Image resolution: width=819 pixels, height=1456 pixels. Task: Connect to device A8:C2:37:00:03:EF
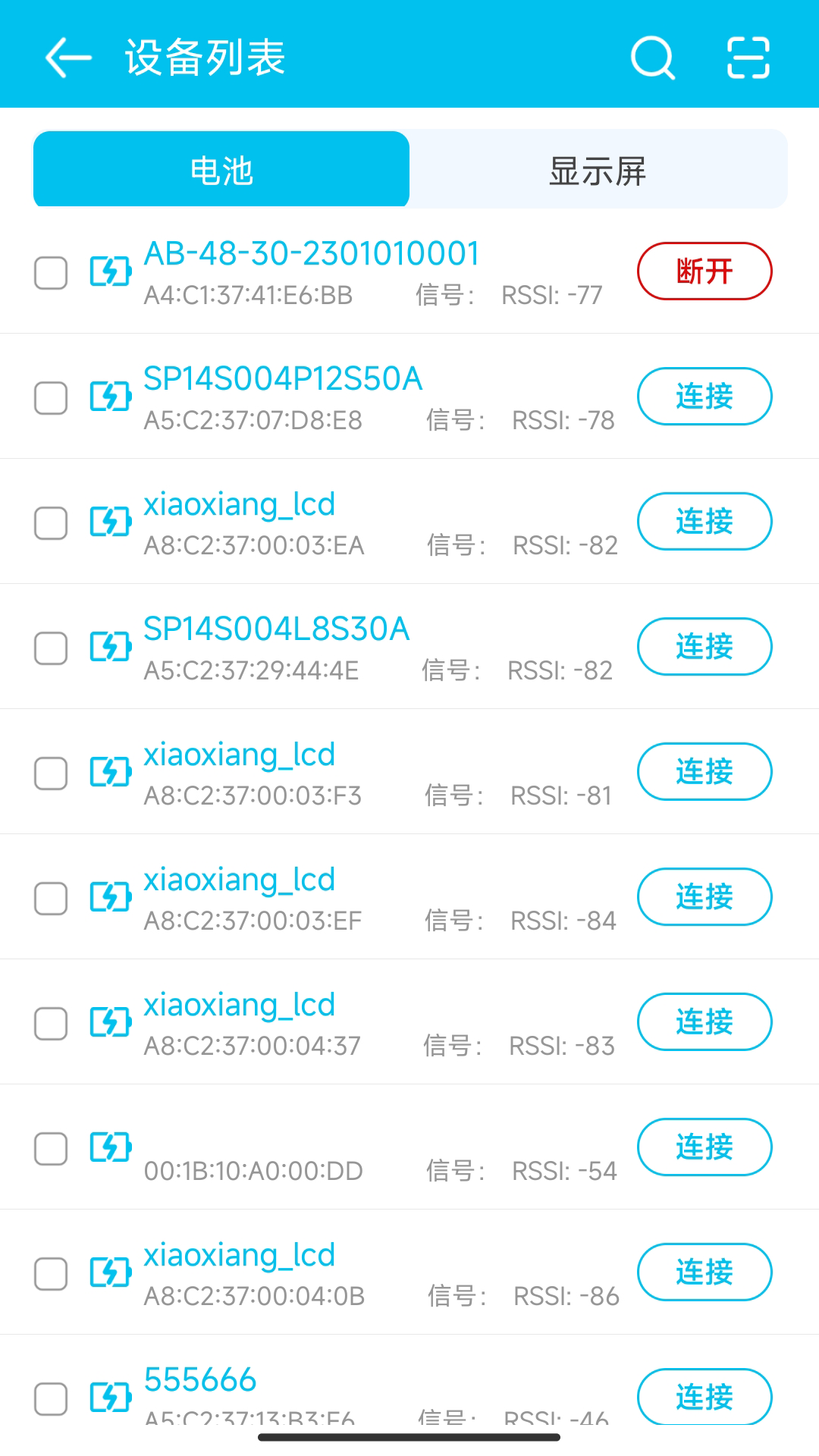[x=704, y=897]
